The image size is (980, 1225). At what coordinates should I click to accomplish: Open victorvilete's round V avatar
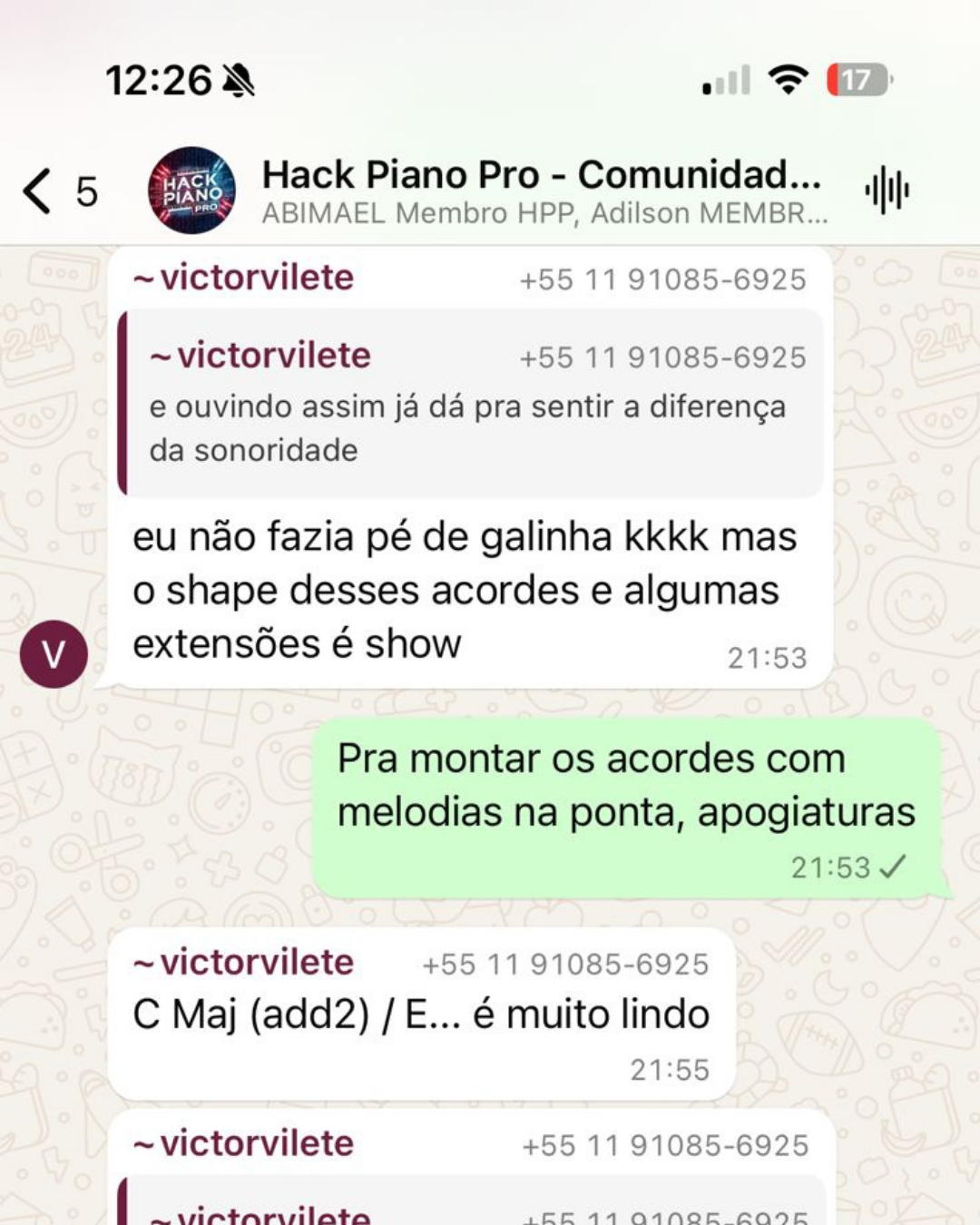point(54,653)
